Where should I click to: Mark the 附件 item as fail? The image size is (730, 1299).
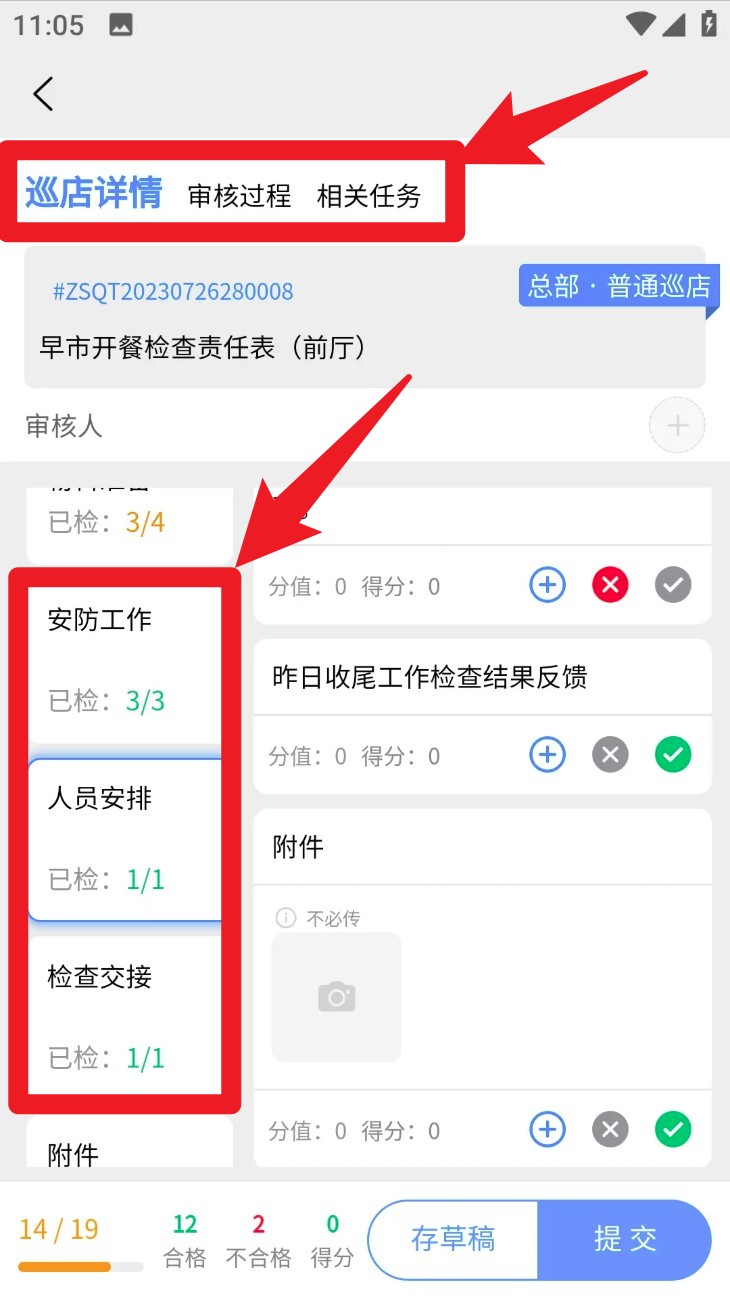(610, 1130)
